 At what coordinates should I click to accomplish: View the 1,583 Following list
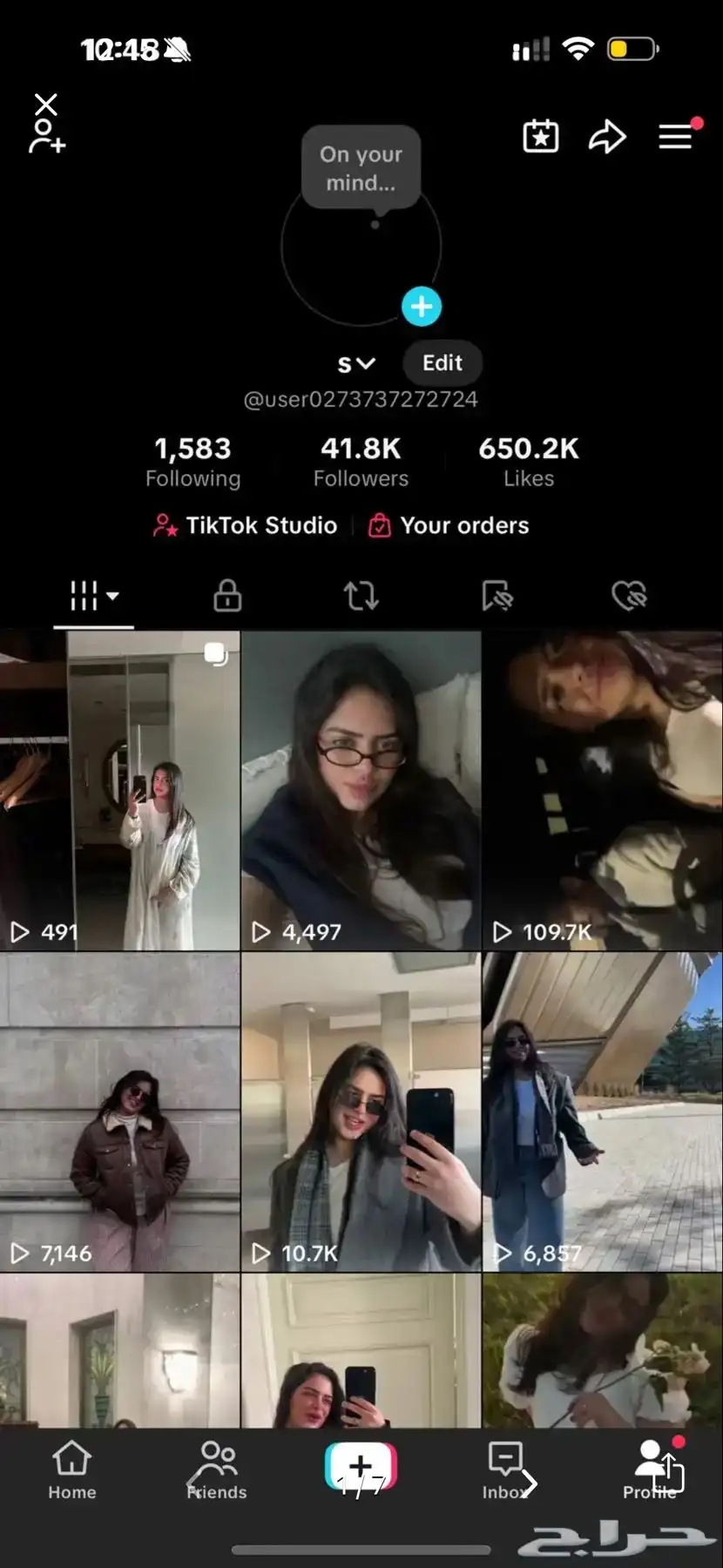(193, 461)
